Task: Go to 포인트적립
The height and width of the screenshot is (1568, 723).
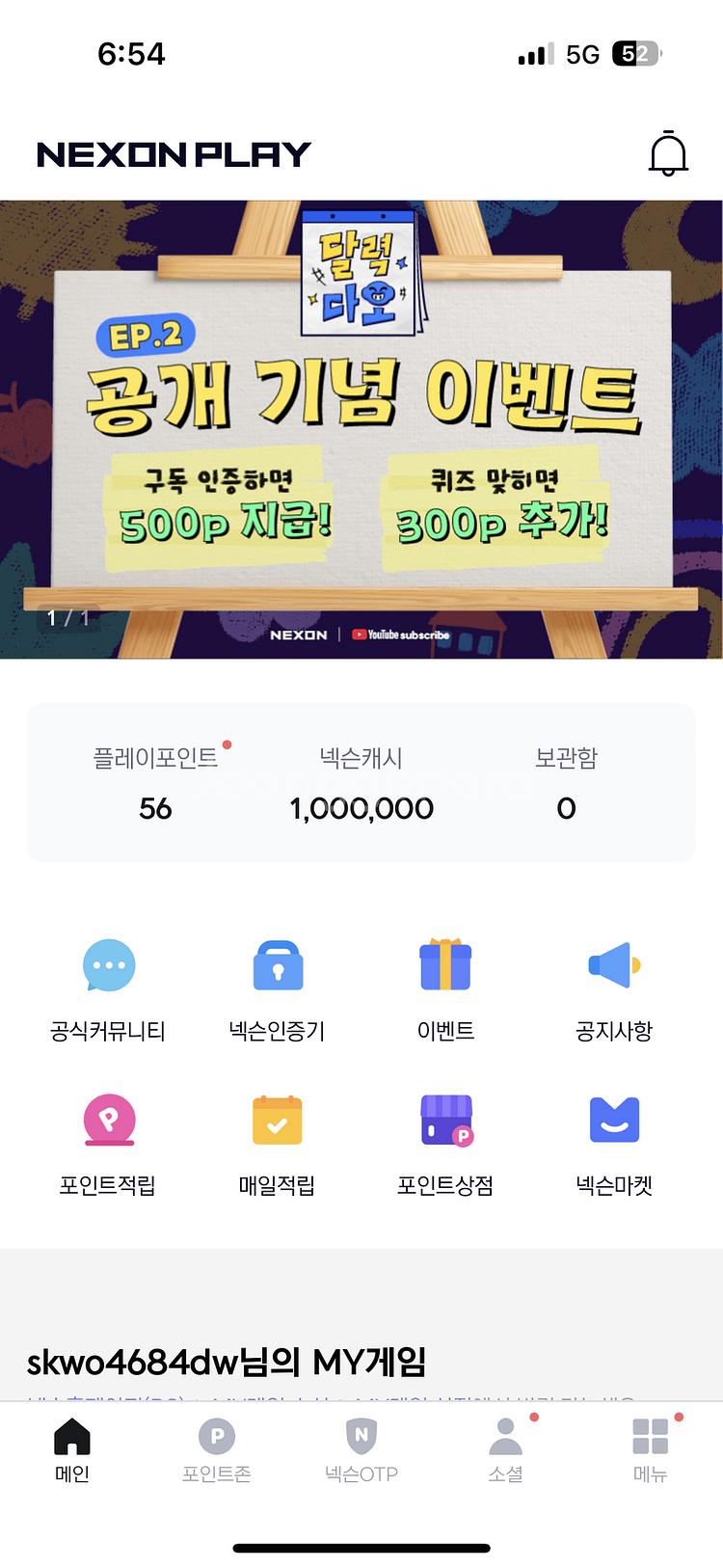Action: click(108, 1145)
